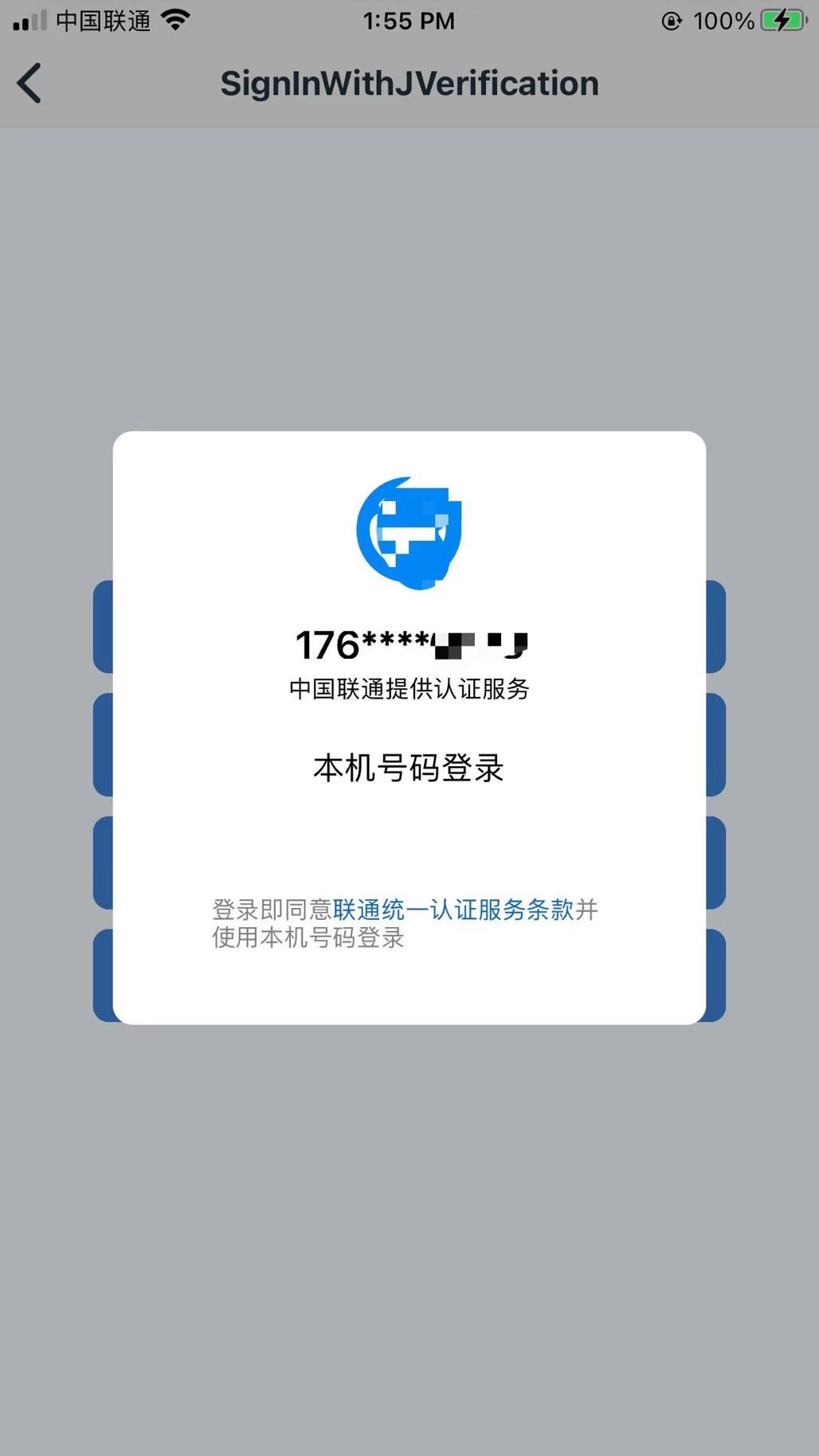
Task: Tap 本机号码登录 to sign in
Action: (x=409, y=768)
